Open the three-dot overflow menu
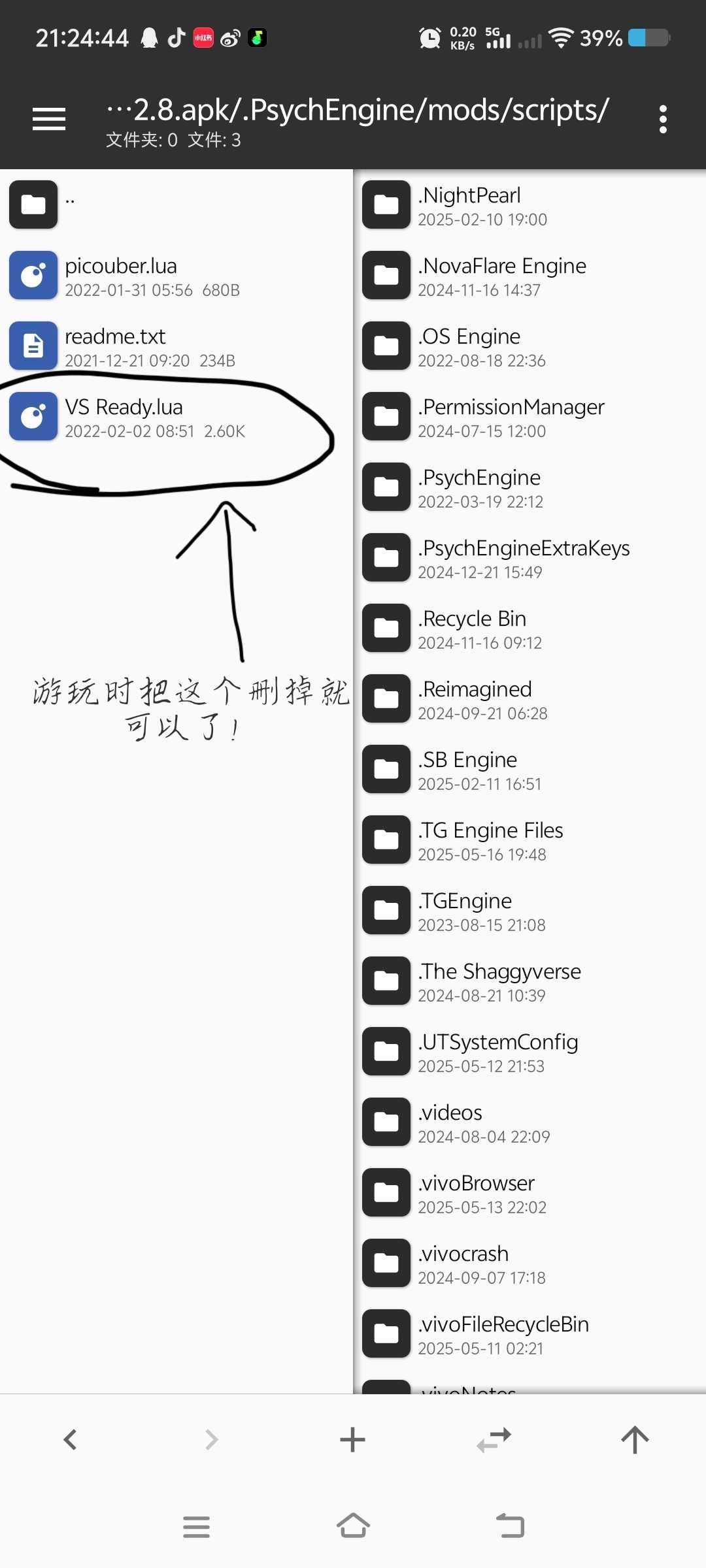The image size is (706, 1568). [x=663, y=120]
